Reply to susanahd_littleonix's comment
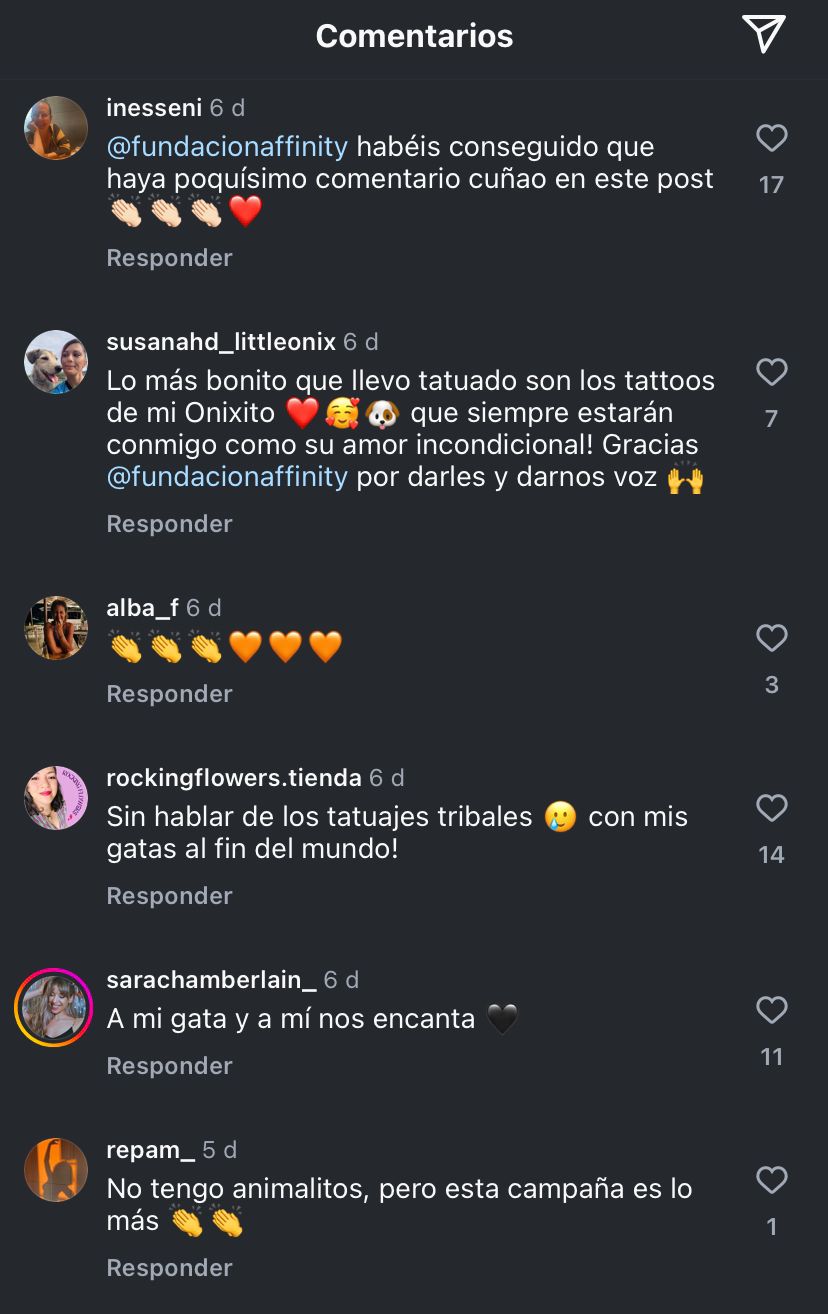The image size is (828, 1314). point(169,524)
